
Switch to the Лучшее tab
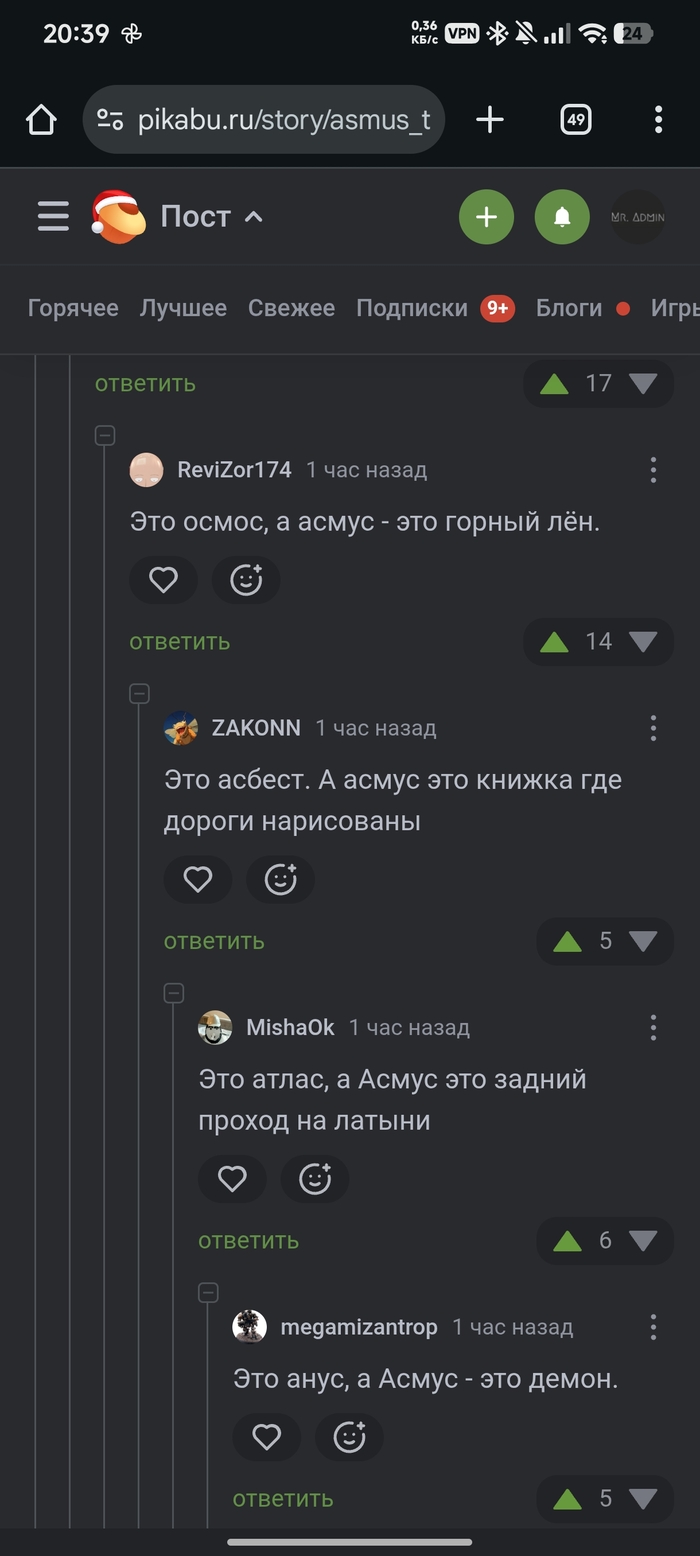pyautogui.click(x=183, y=308)
